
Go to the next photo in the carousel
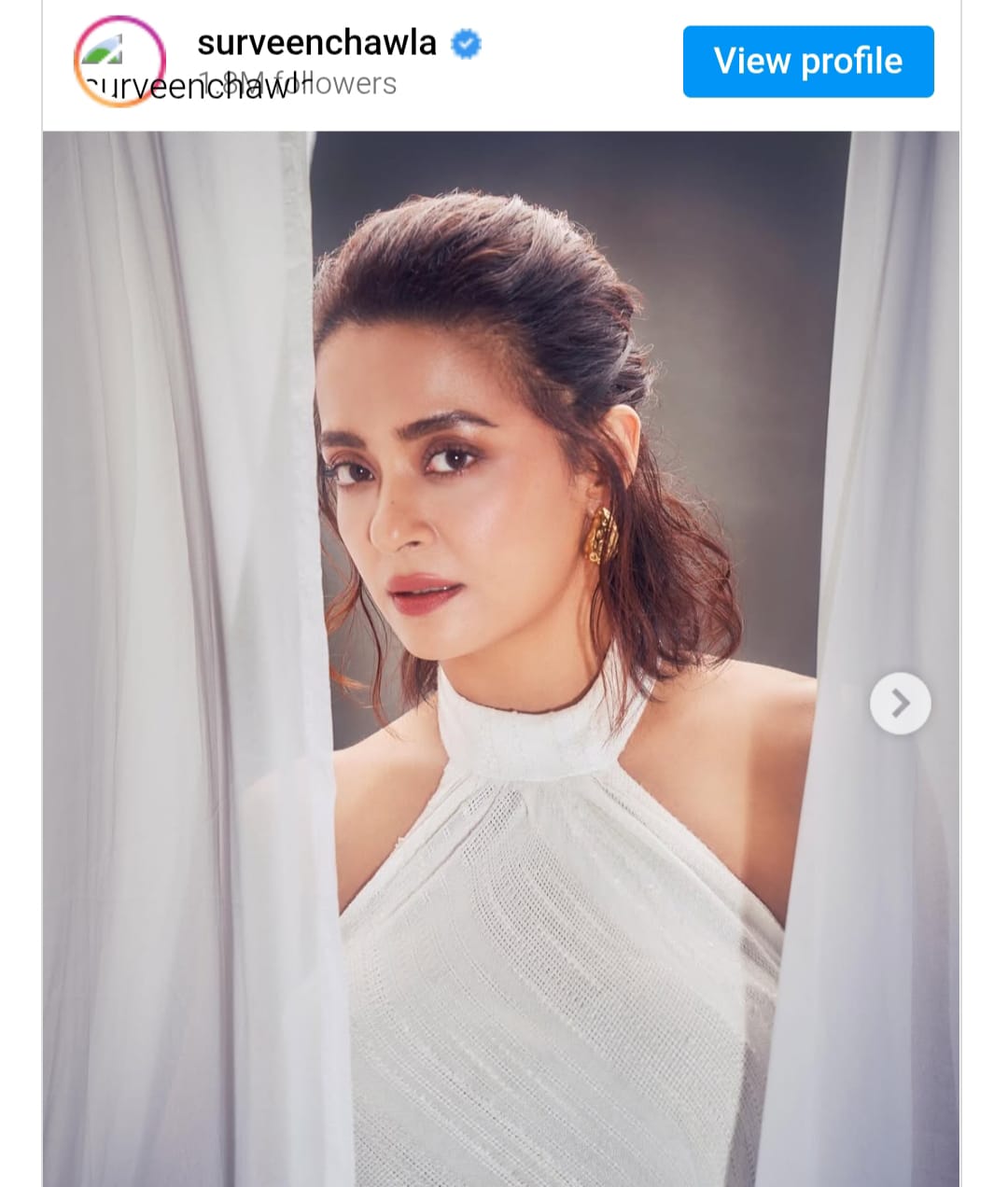point(900,703)
